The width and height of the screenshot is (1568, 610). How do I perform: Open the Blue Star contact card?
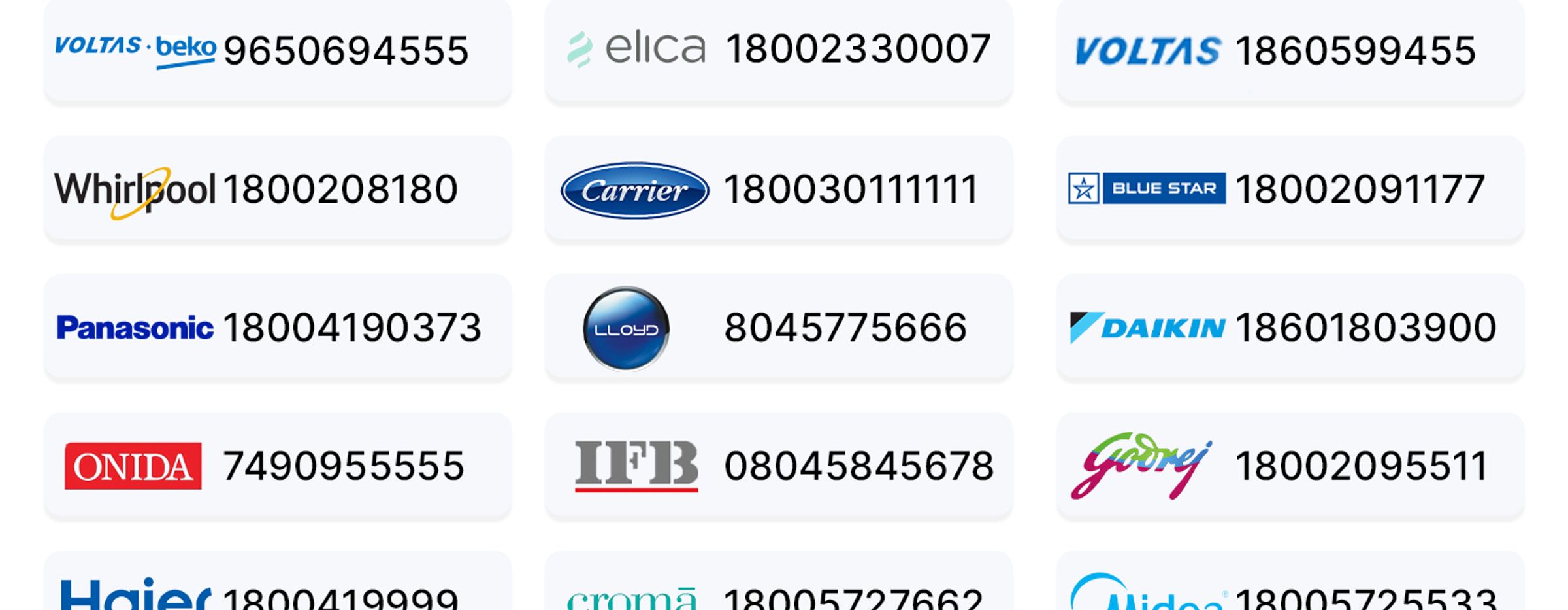[1290, 188]
